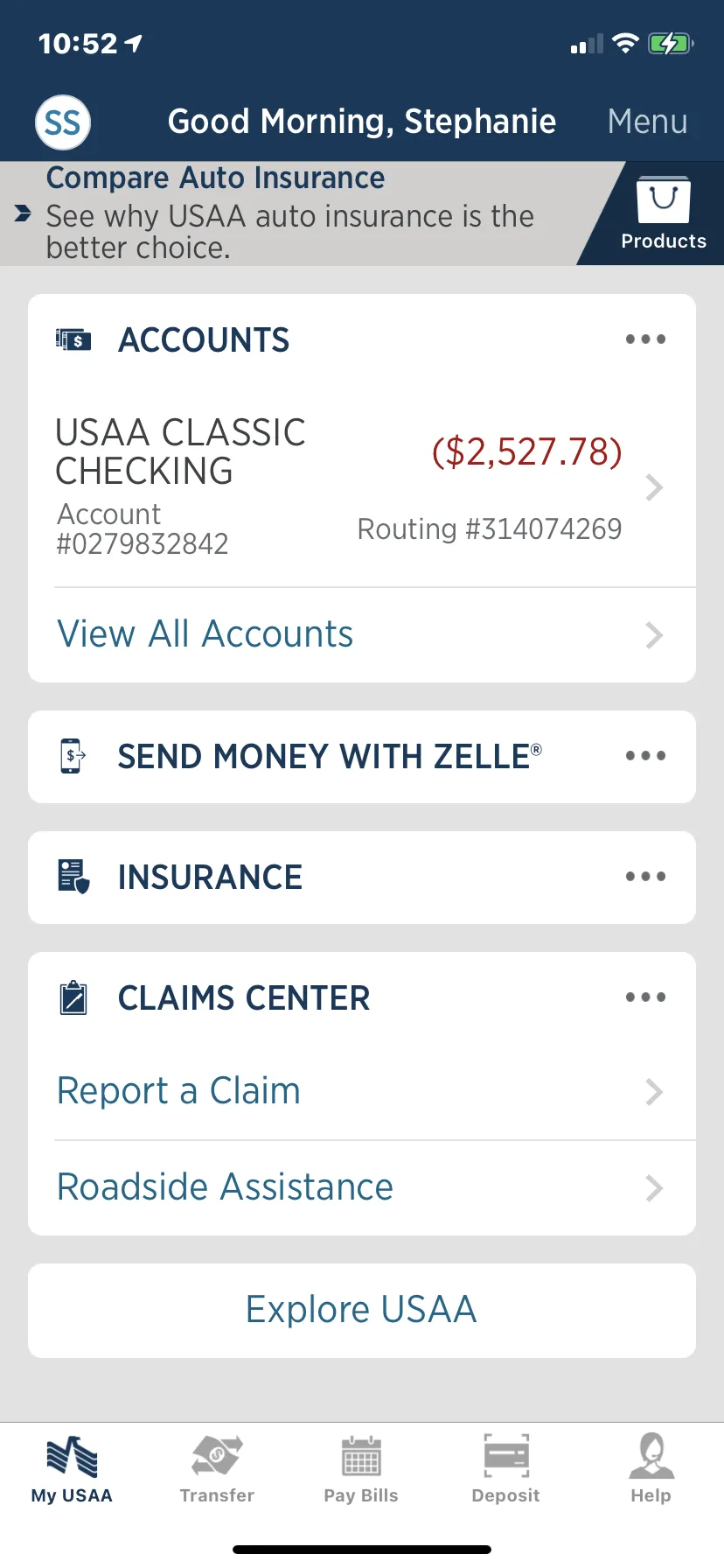Tap View All Accounts
Screen dimensions: 724x1568
[362, 634]
